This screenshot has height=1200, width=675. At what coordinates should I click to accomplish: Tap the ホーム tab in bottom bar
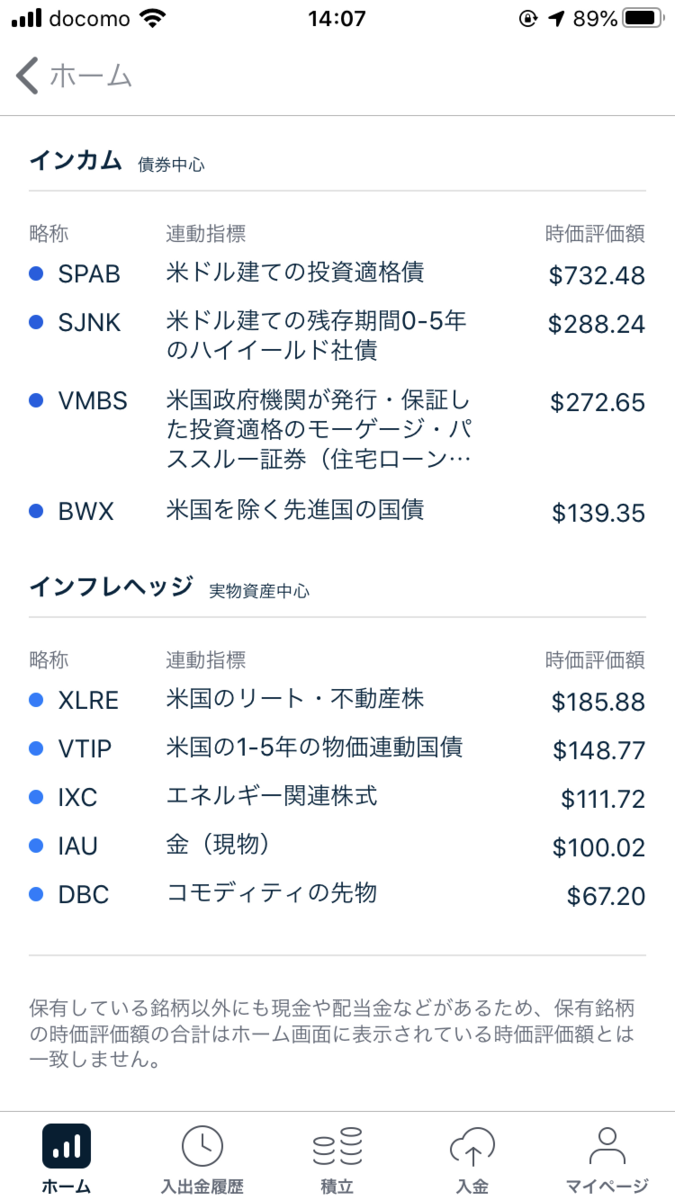tap(67, 1160)
